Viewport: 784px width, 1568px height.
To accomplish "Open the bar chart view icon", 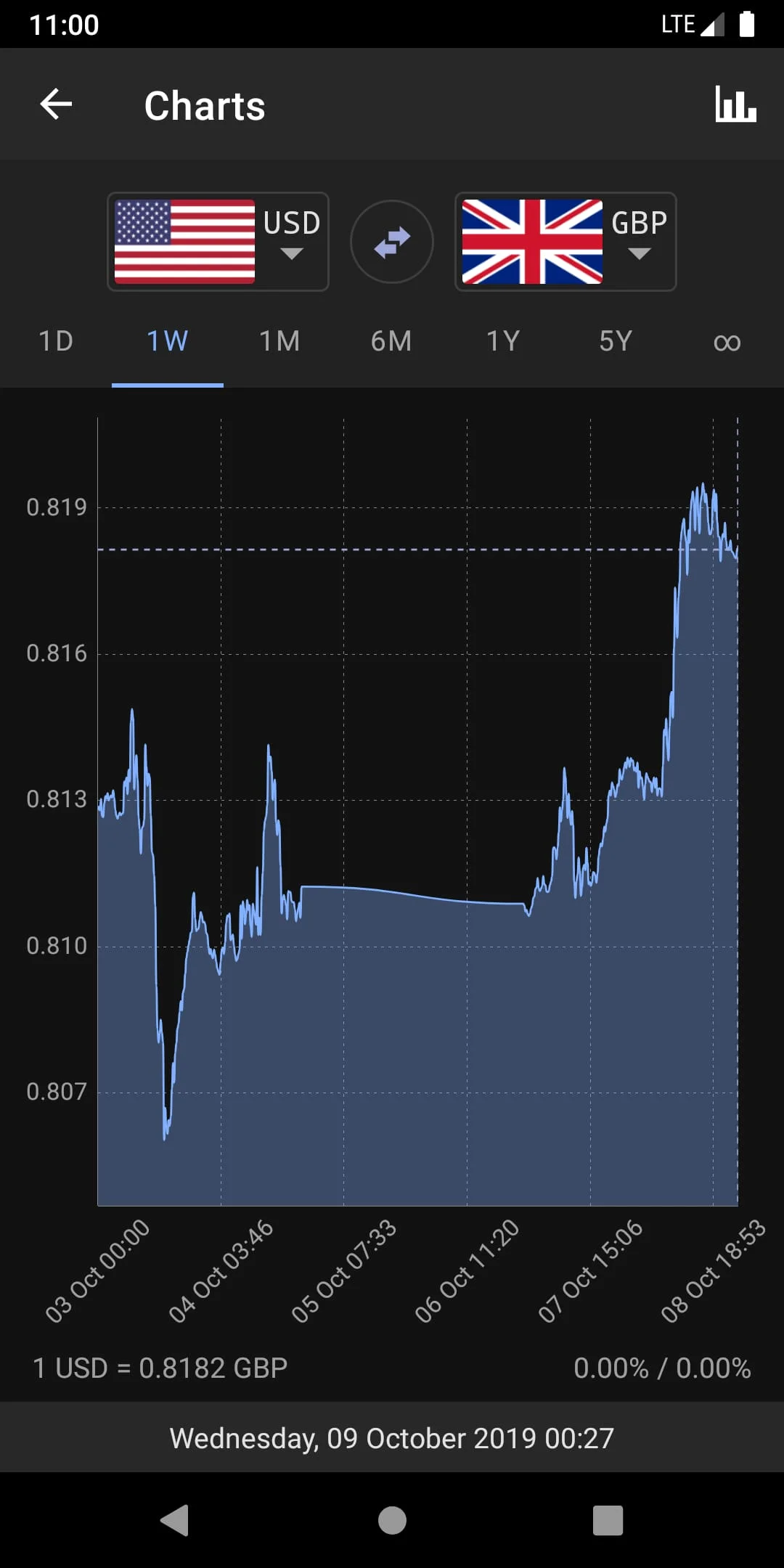I will 736,104.
